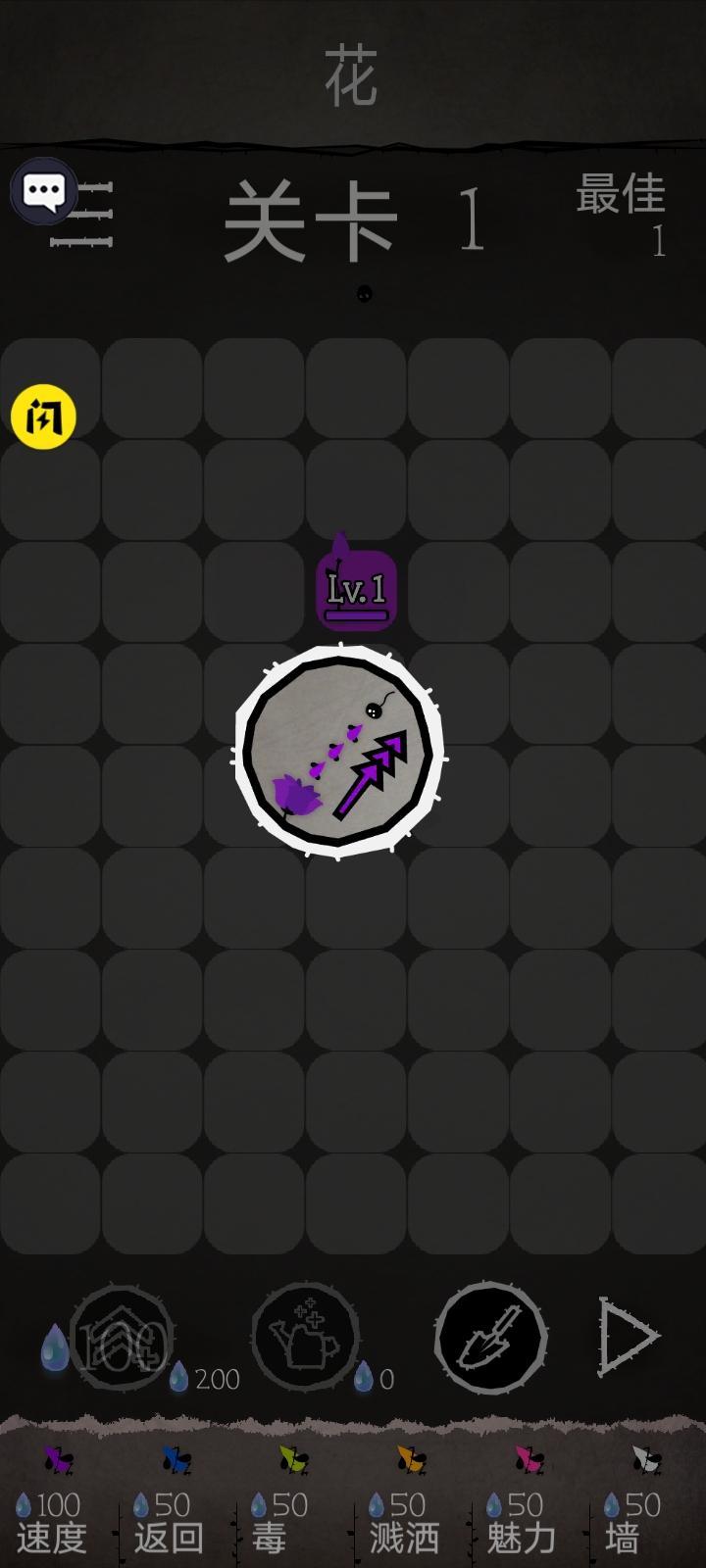Open the chat bubble icon
Image resolution: width=706 pixels, height=1568 pixels.
point(44,190)
